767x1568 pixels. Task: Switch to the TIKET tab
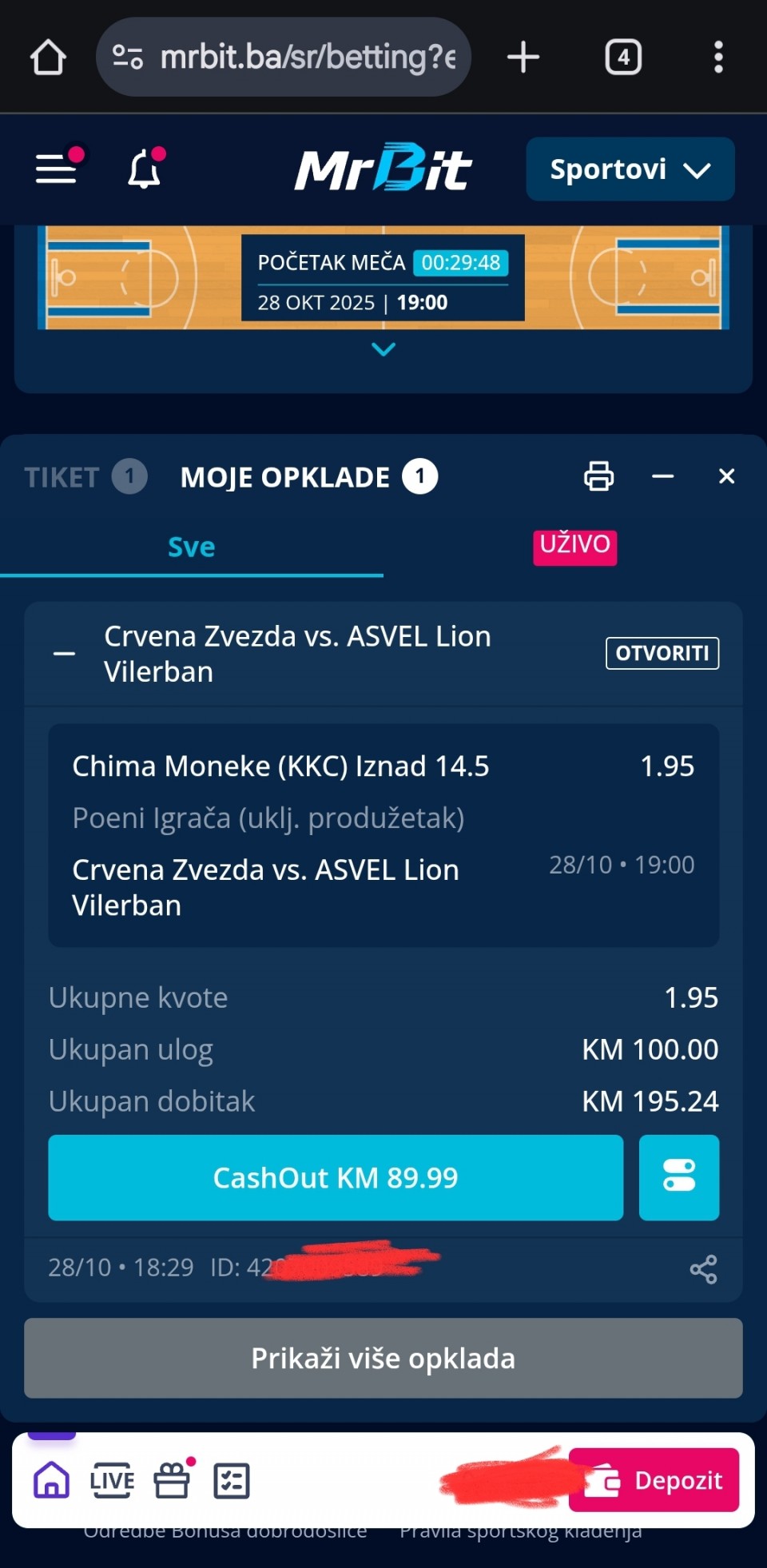[84, 477]
